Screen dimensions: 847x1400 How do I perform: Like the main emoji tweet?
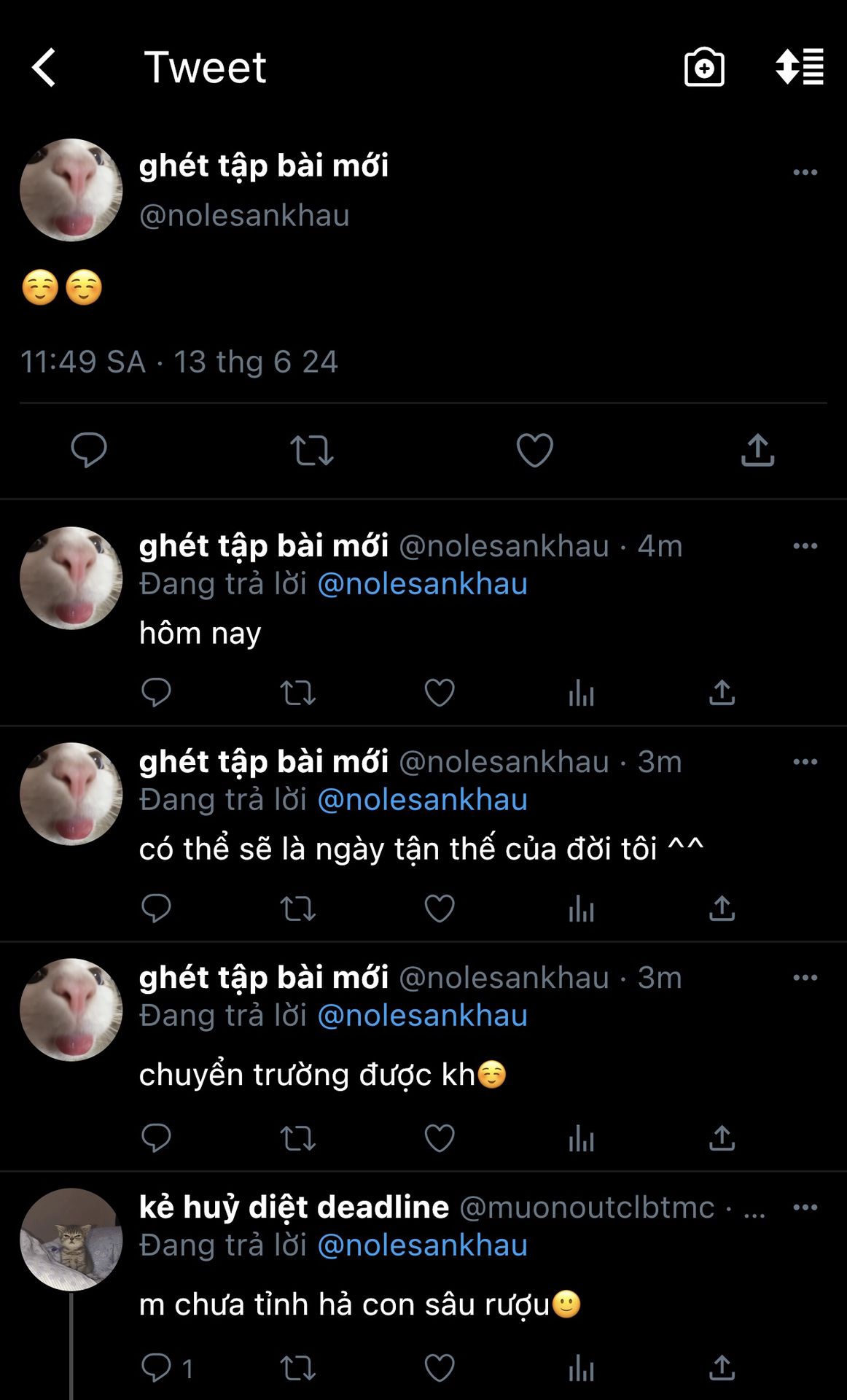pyautogui.click(x=534, y=450)
